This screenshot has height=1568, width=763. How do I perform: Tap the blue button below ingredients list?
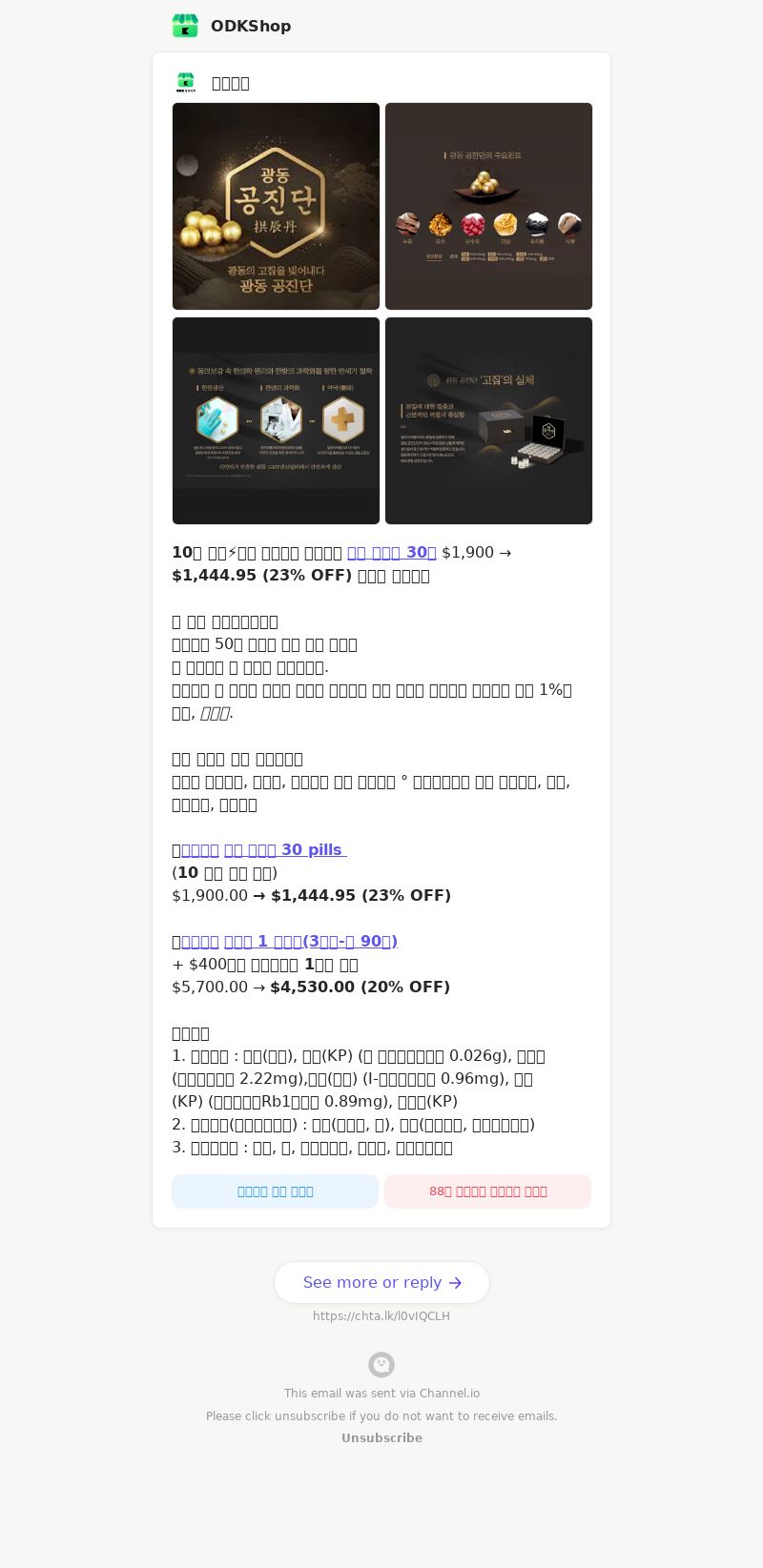click(275, 1191)
